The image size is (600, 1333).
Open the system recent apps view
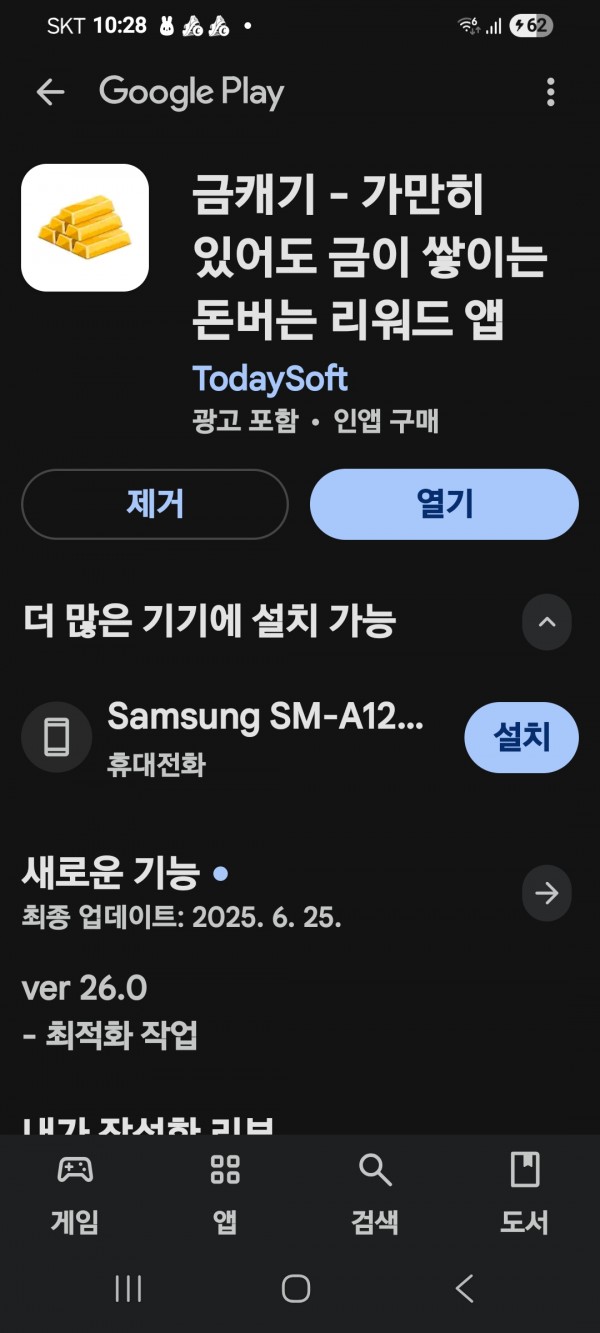pyautogui.click(x=128, y=1288)
